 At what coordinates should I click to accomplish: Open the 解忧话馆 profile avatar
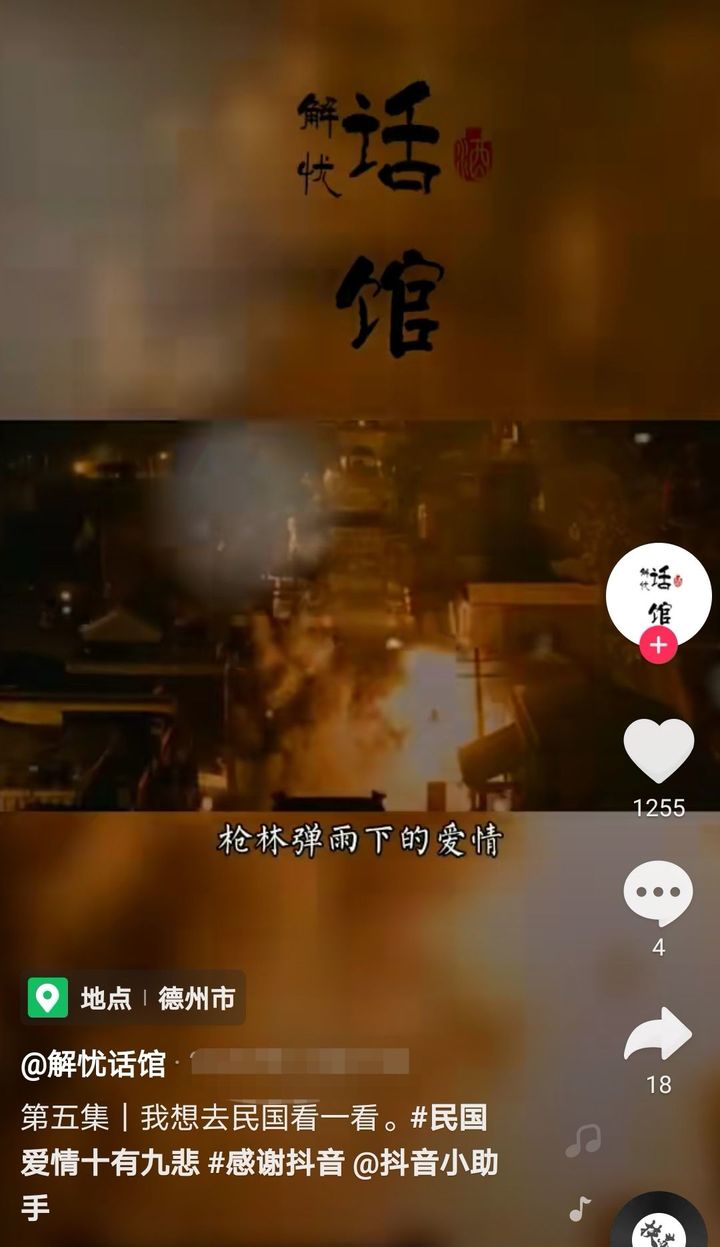pos(658,594)
